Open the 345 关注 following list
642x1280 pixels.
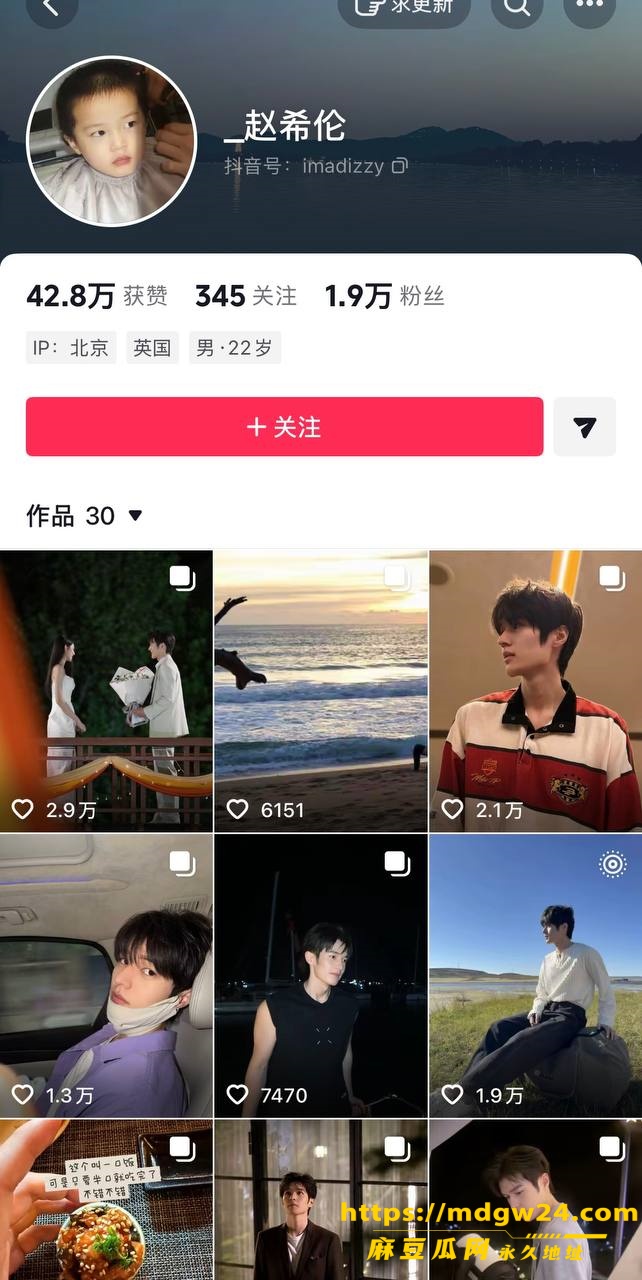246,296
